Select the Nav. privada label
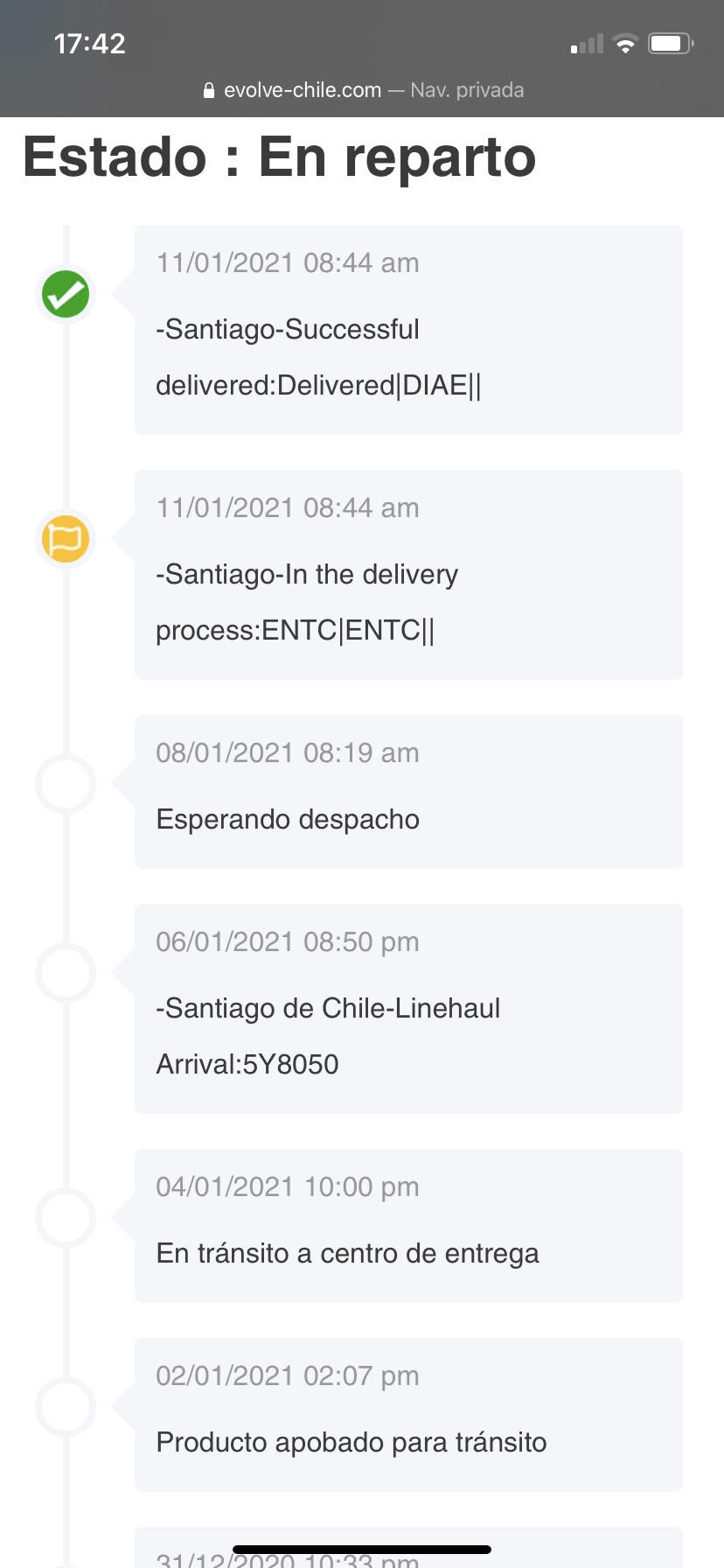The height and width of the screenshot is (1568, 724). pyautogui.click(x=464, y=89)
